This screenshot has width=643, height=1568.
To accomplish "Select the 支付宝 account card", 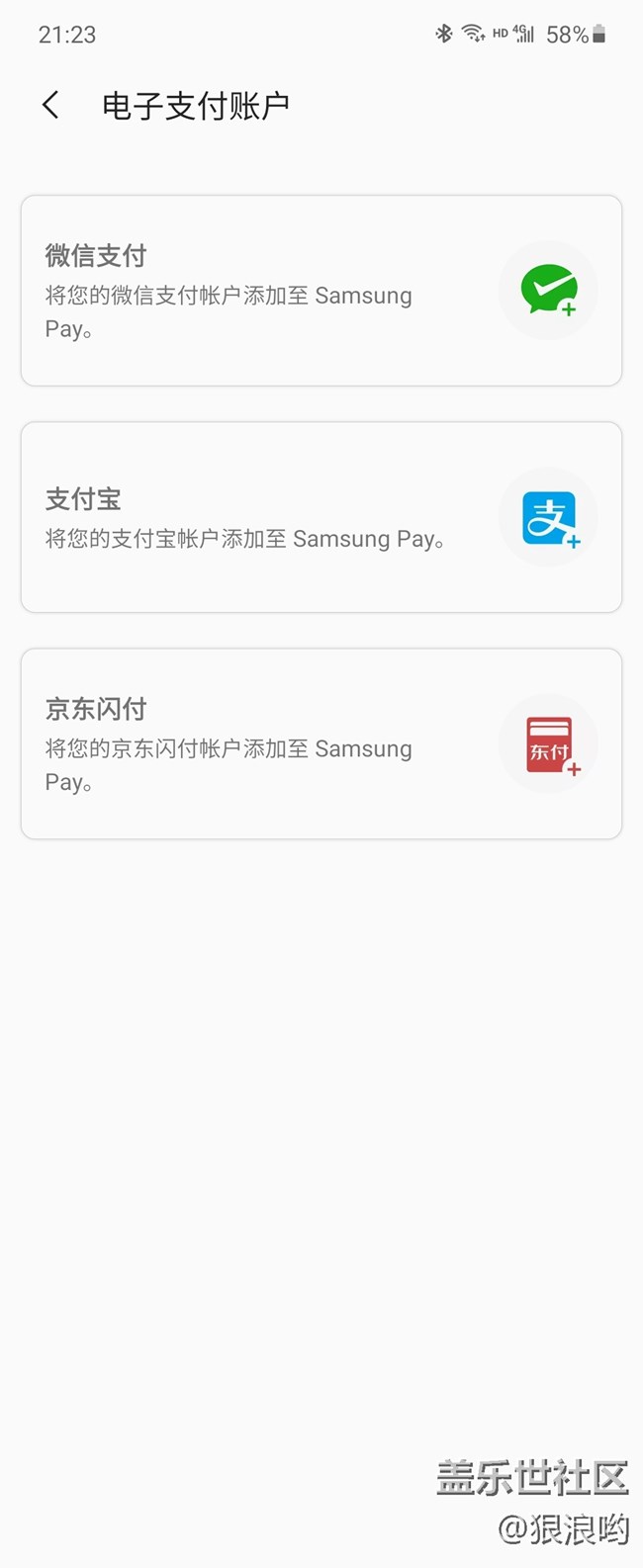I will [x=321, y=517].
